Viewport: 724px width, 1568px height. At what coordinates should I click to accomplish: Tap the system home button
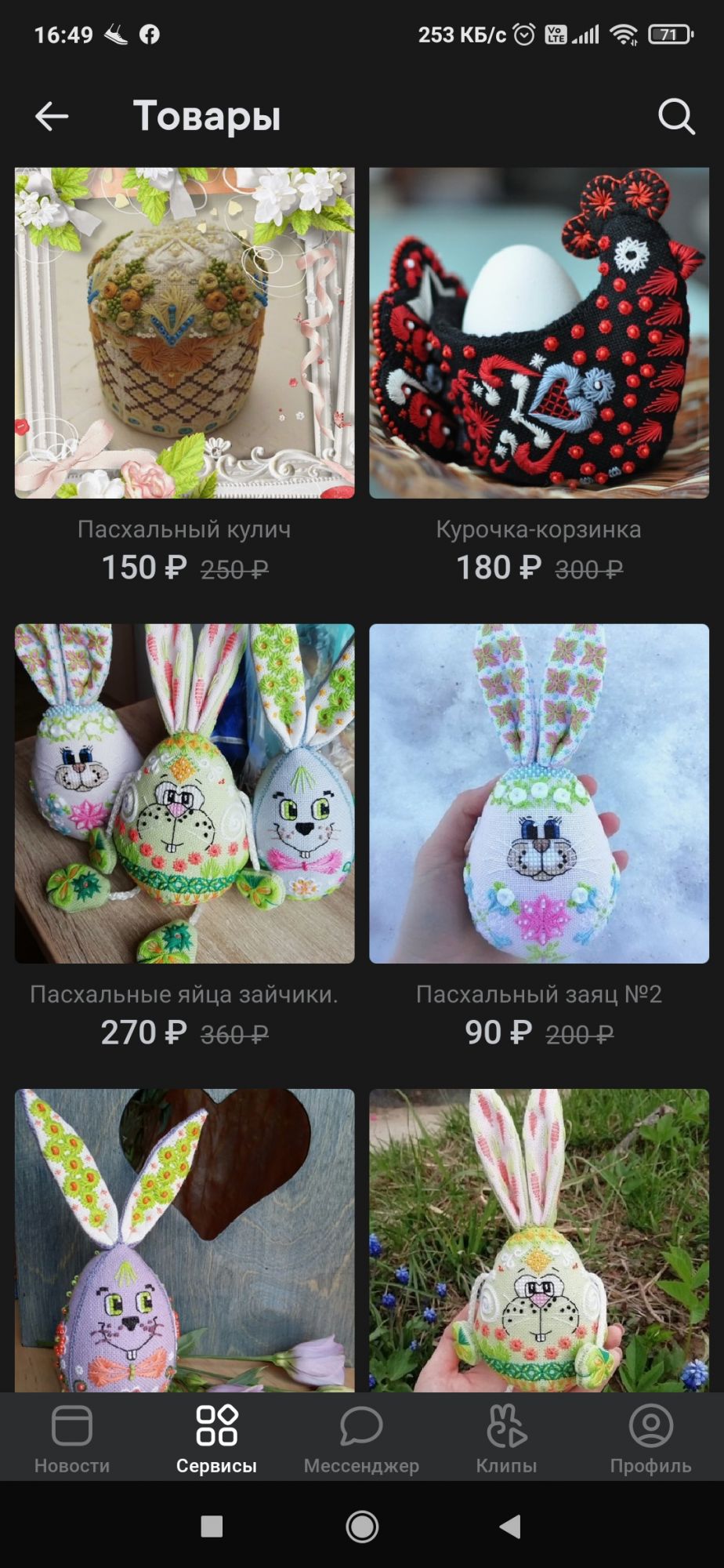pyautogui.click(x=362, y=1526)
